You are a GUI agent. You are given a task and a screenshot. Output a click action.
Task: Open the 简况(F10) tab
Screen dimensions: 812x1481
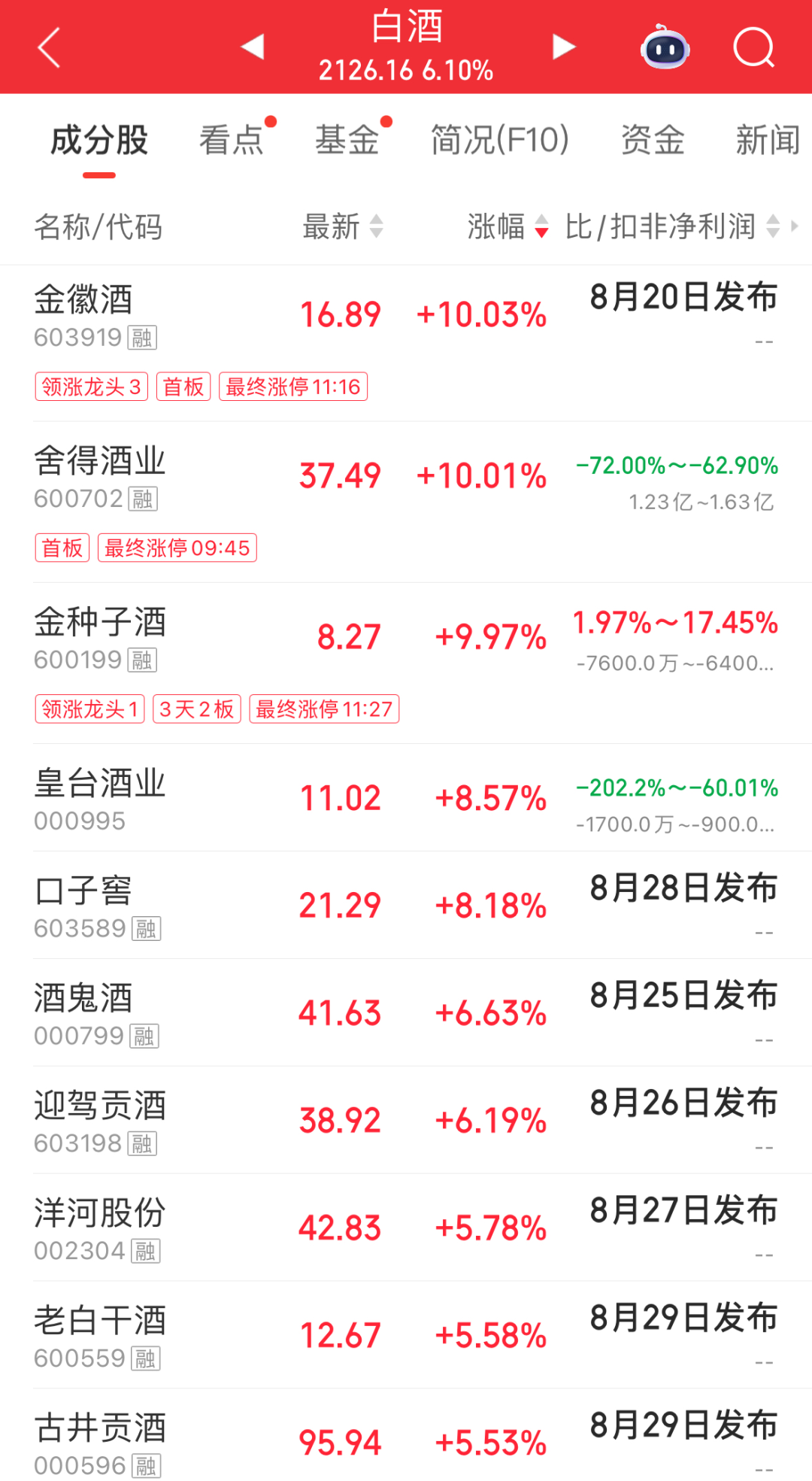(x=500, y=141)
